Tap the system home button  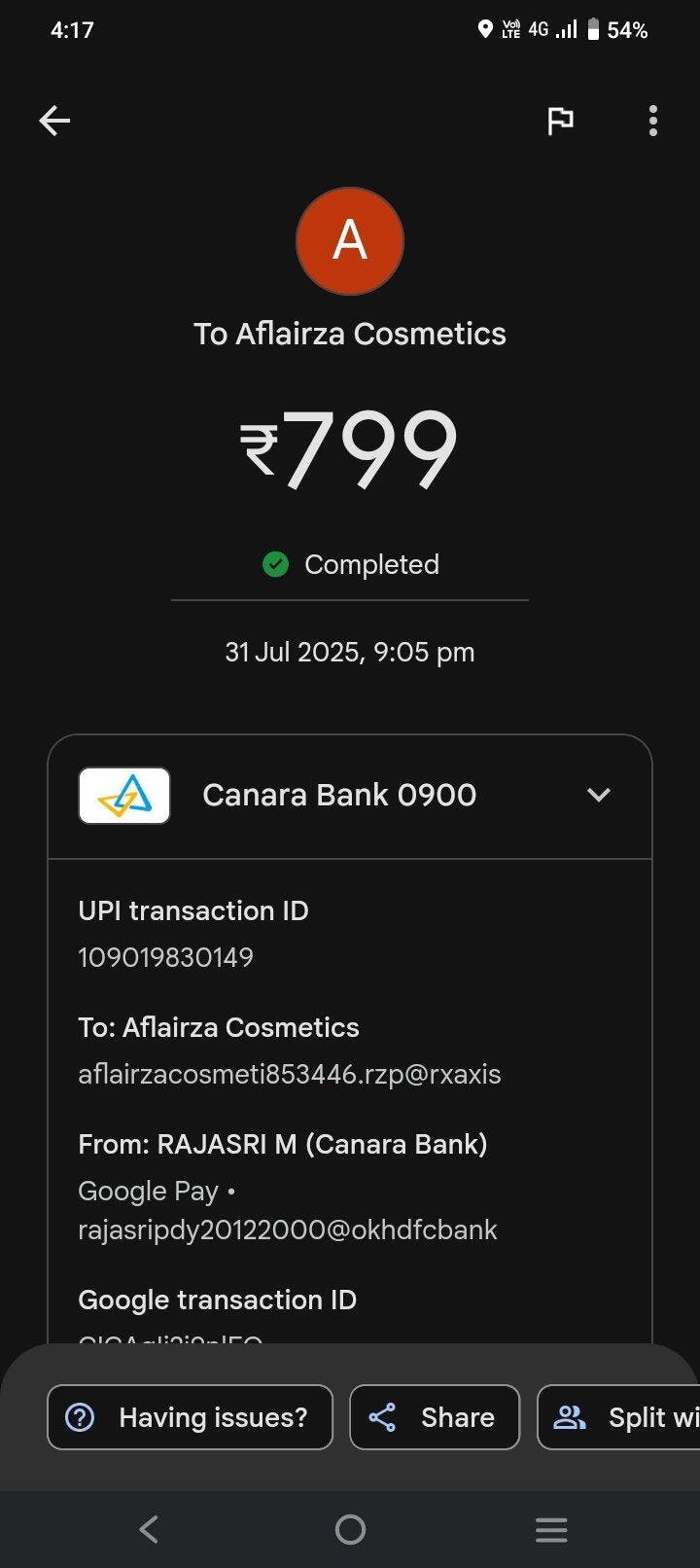pyautogui.click(x=350, y=1529)
